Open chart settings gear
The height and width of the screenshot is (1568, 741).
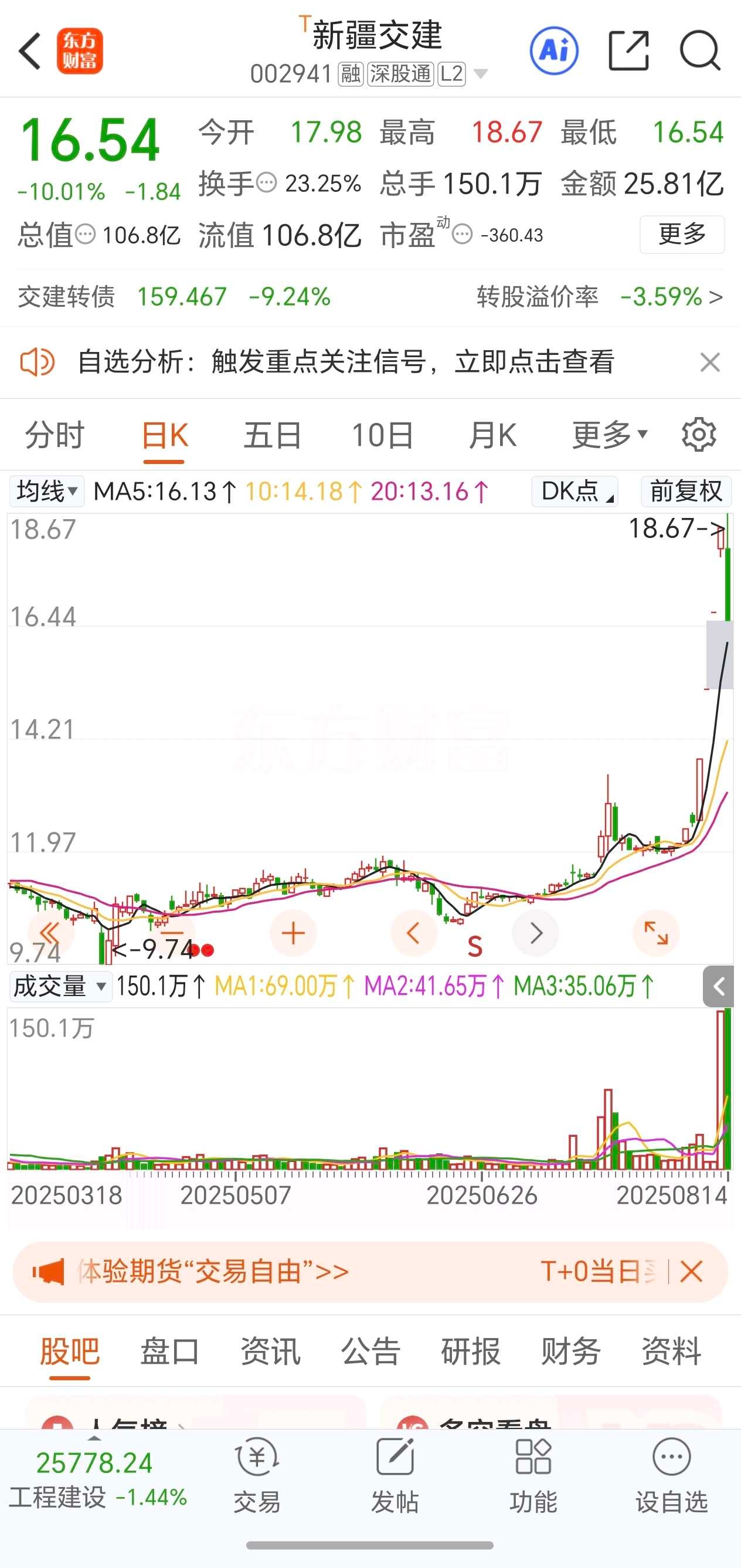coord(699,435)
